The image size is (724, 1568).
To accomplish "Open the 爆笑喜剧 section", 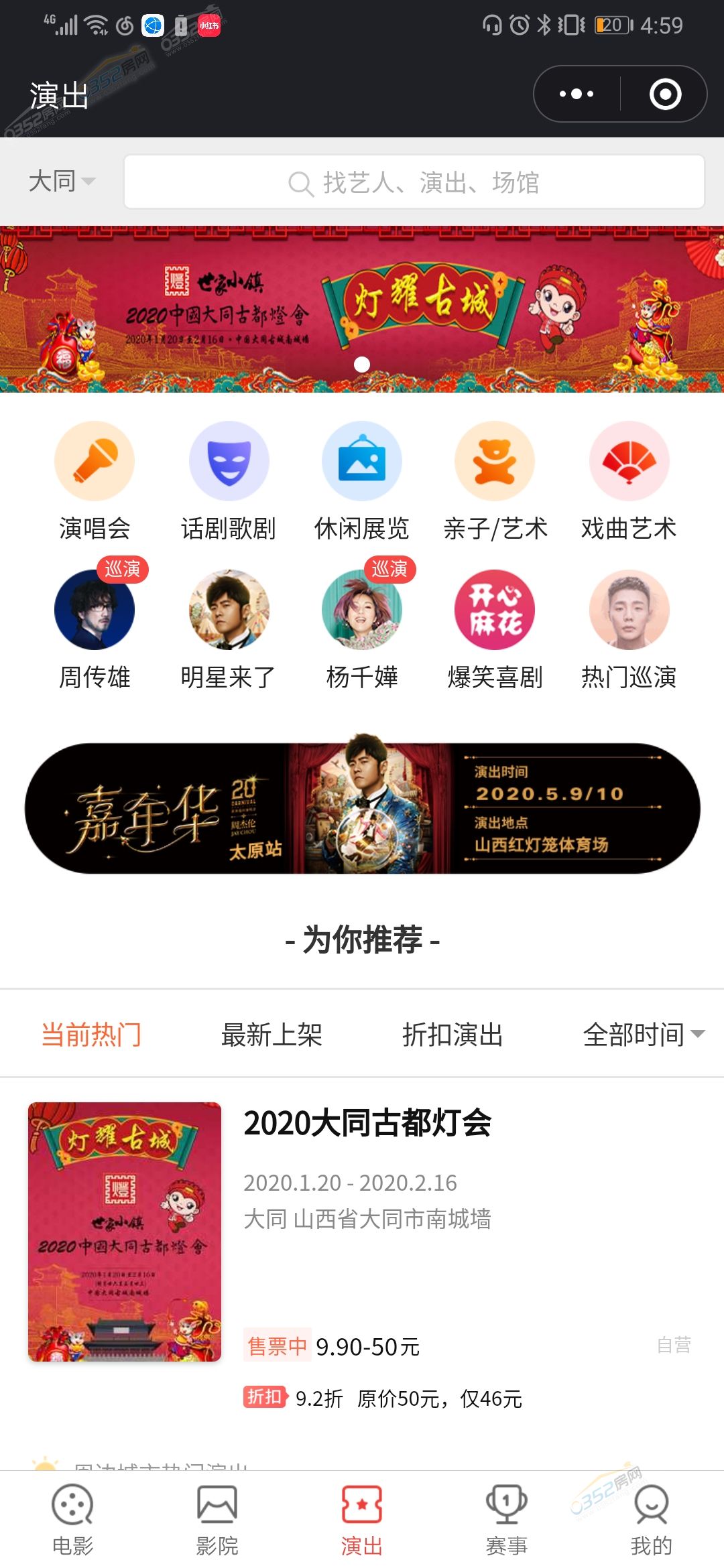I will pyautogui.click(x=495, y=629).
